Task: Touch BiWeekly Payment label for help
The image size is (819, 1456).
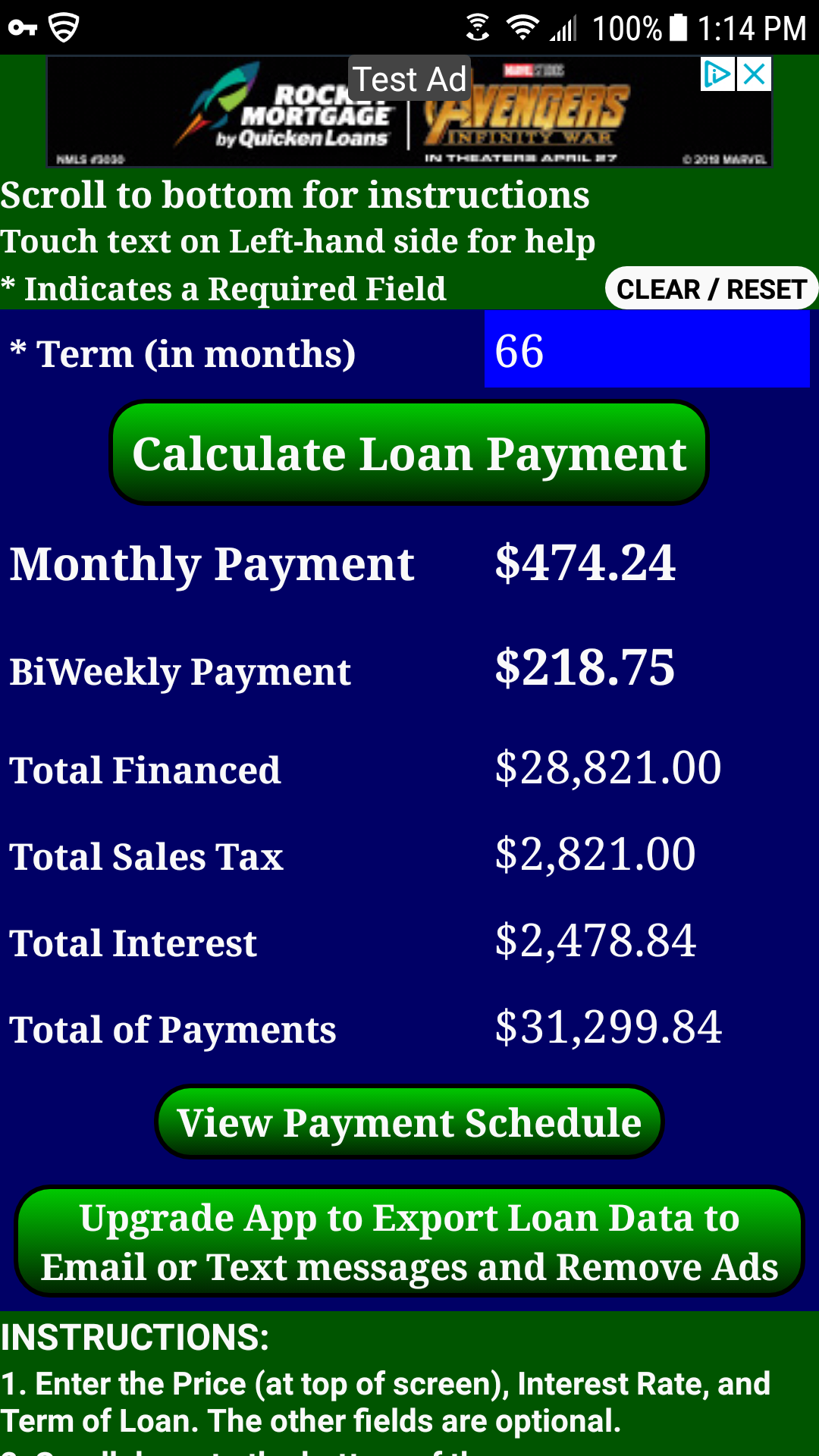Action: pos(180,670)
